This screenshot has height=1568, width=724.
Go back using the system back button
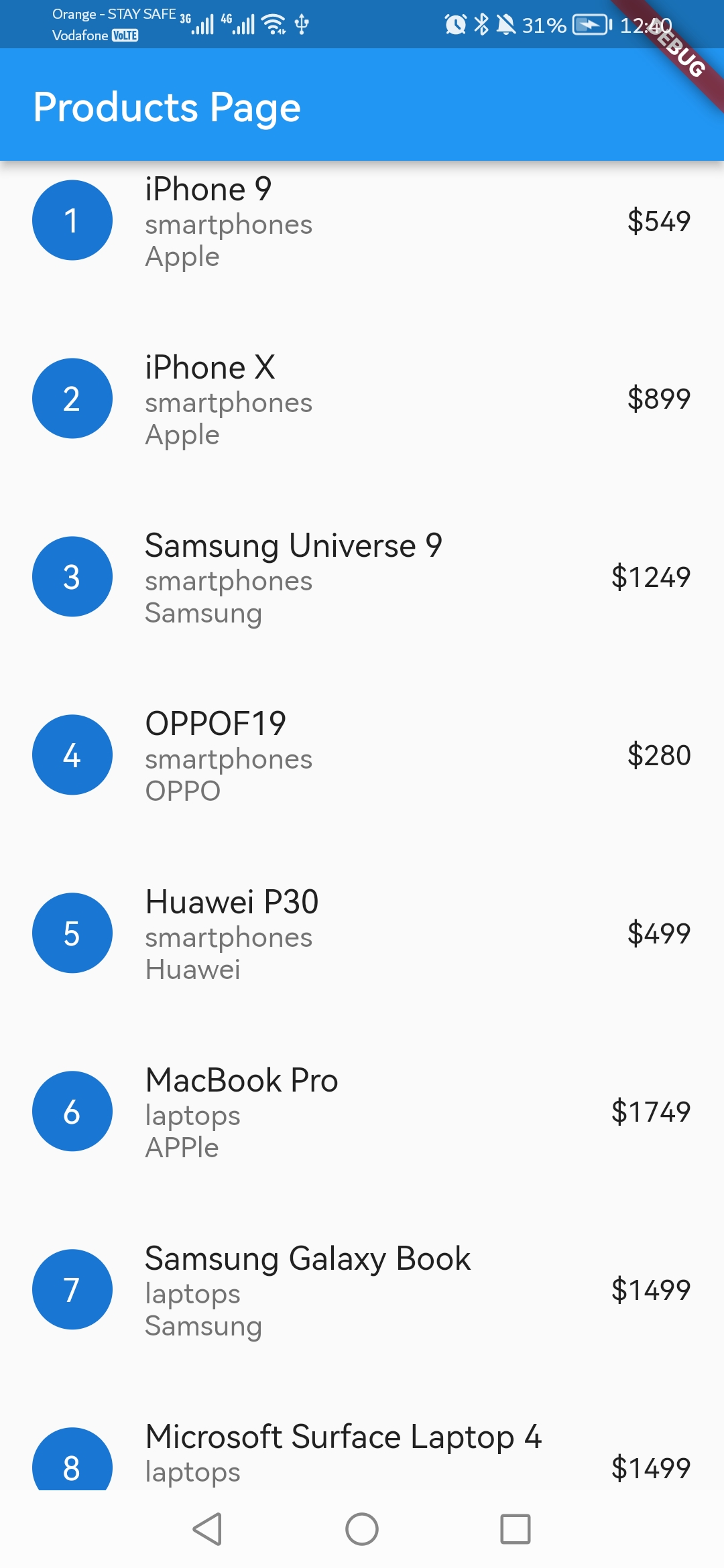(208, 1529)
